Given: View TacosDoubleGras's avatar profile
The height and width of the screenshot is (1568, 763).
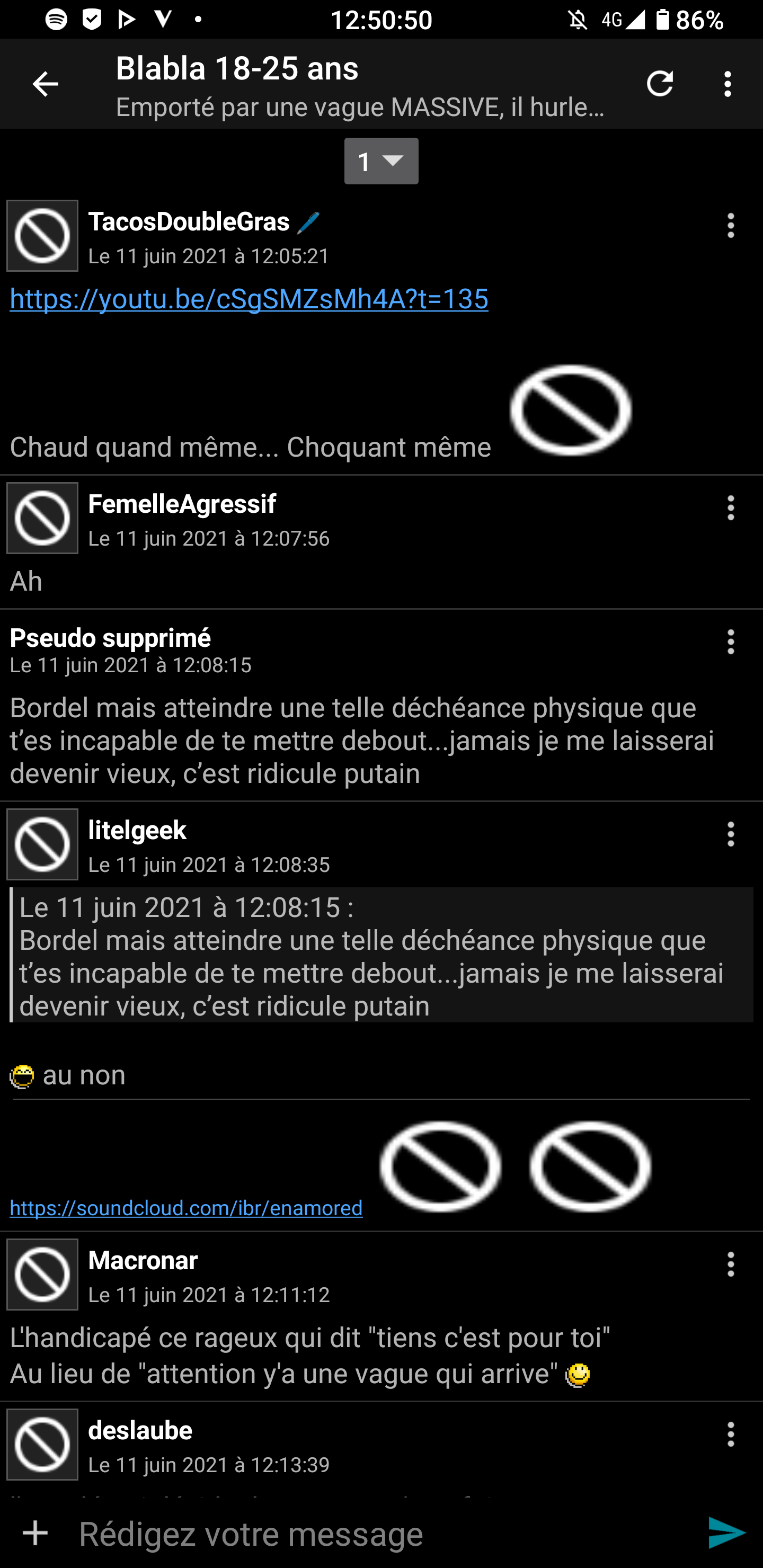Looking at the screenshot, I should pos(42,236).
